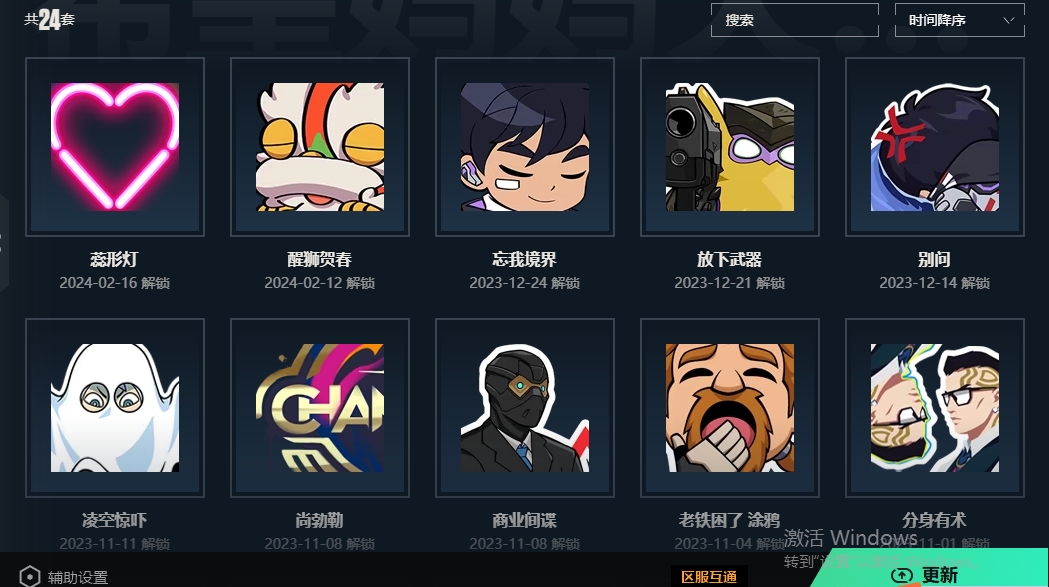Pick the 凌空惊吓 ghost spray
The height and width of the screenshot is (587, 1049).
click(x=115, y=408)
